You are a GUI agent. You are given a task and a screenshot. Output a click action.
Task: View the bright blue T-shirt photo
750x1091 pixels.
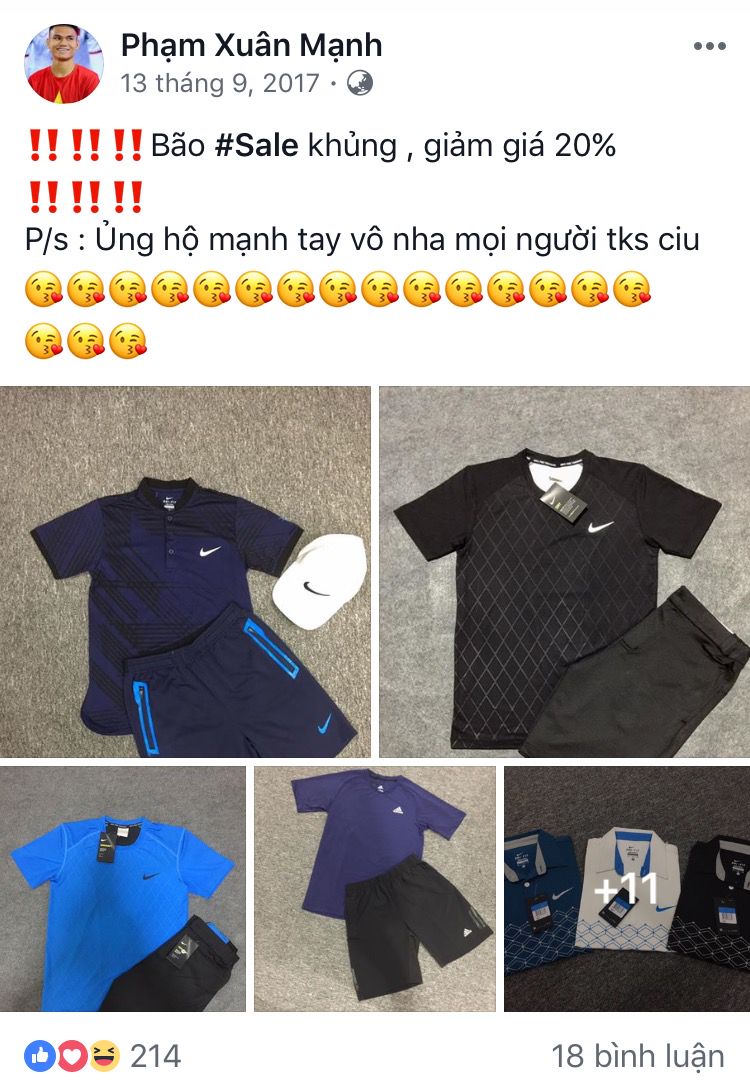point(123,889)
